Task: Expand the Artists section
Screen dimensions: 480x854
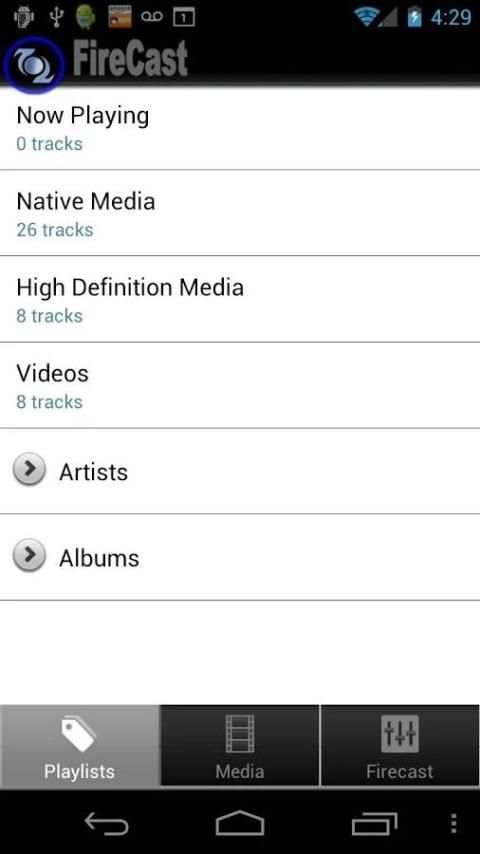Action: click(x=240, y=471)
